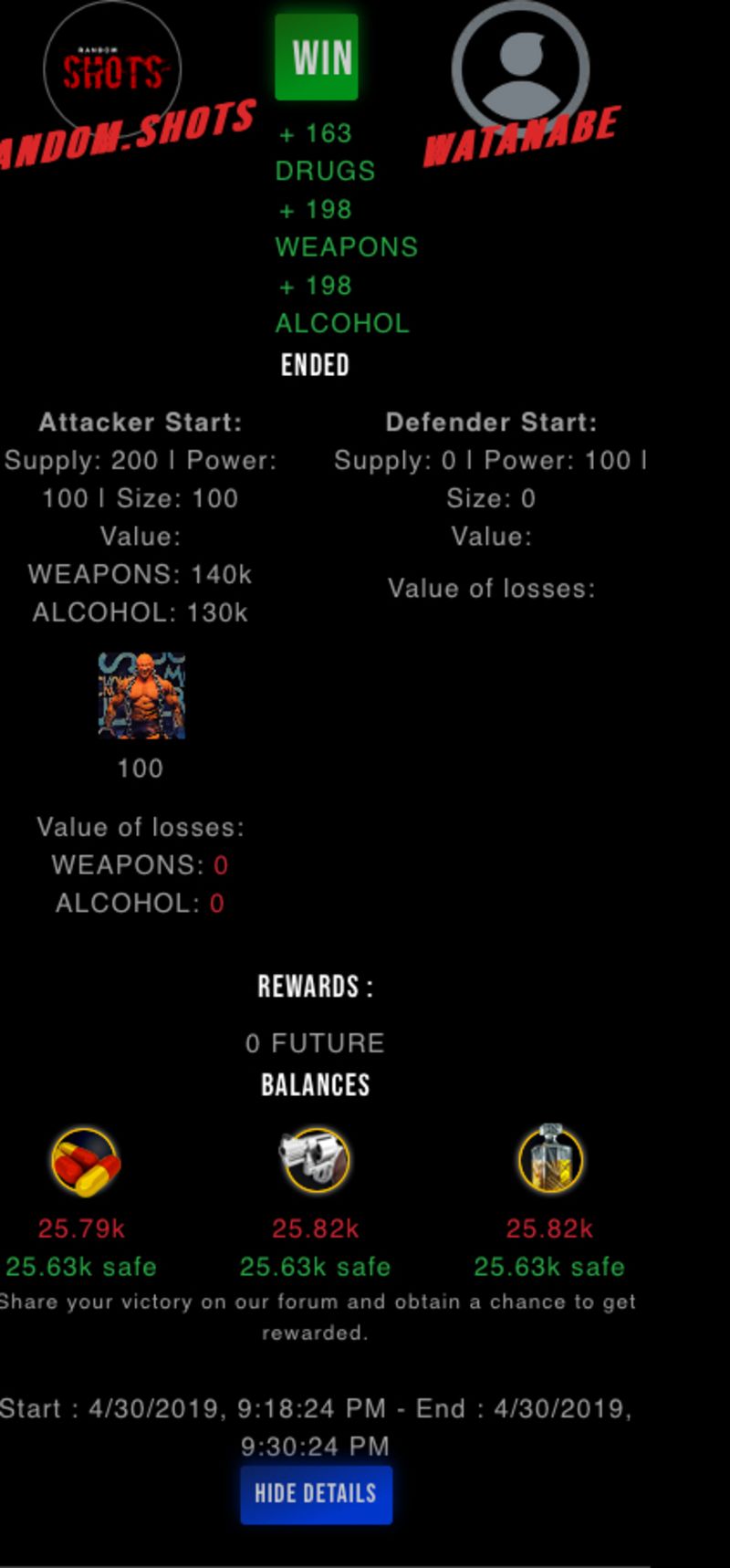This screenshot has height=1568, width=730.
Task: Open the Watanabe defender profile avatar
Action: click(520, 68)
